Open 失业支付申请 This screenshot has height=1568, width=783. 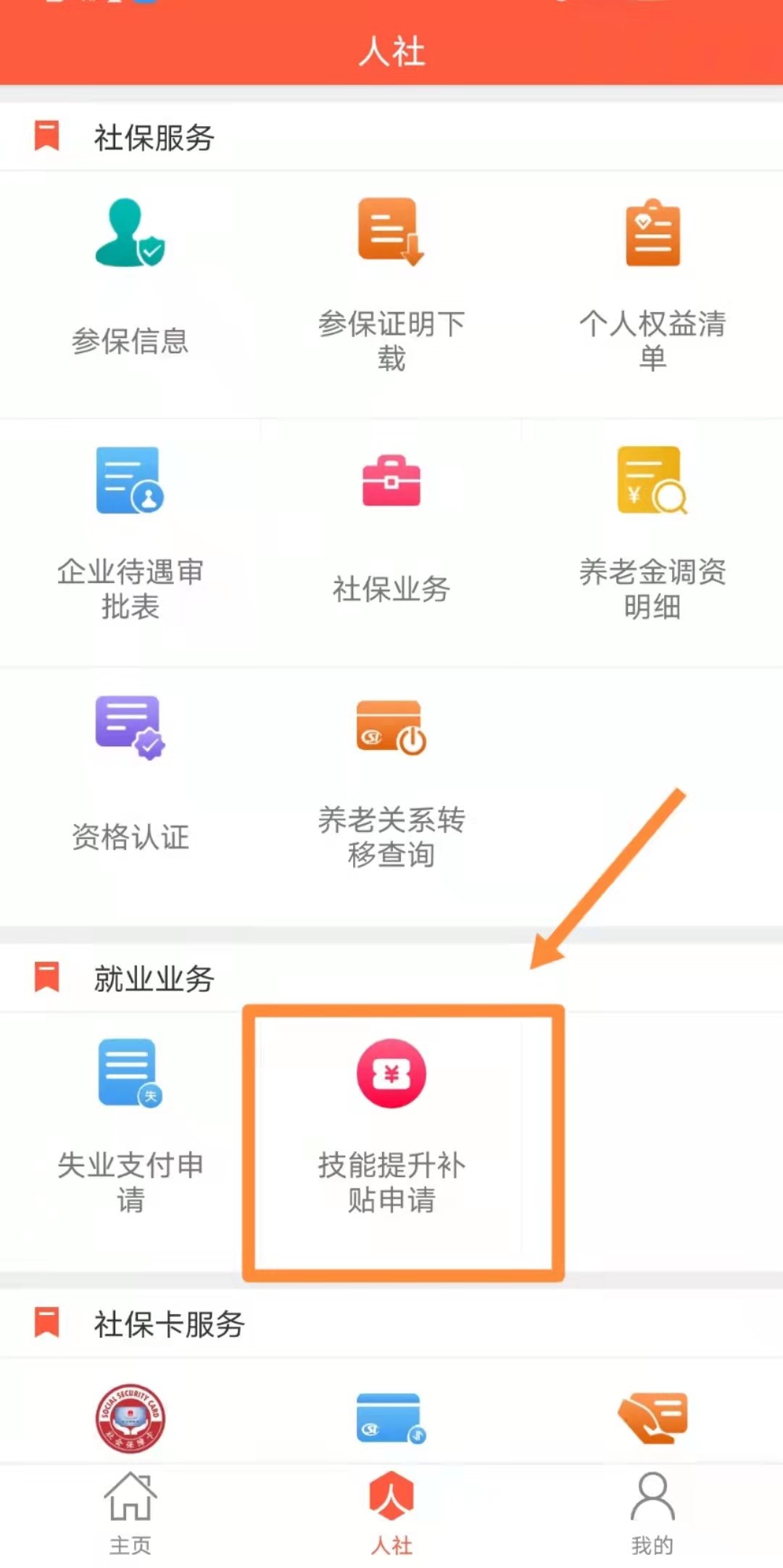(x=130, y=1124)
